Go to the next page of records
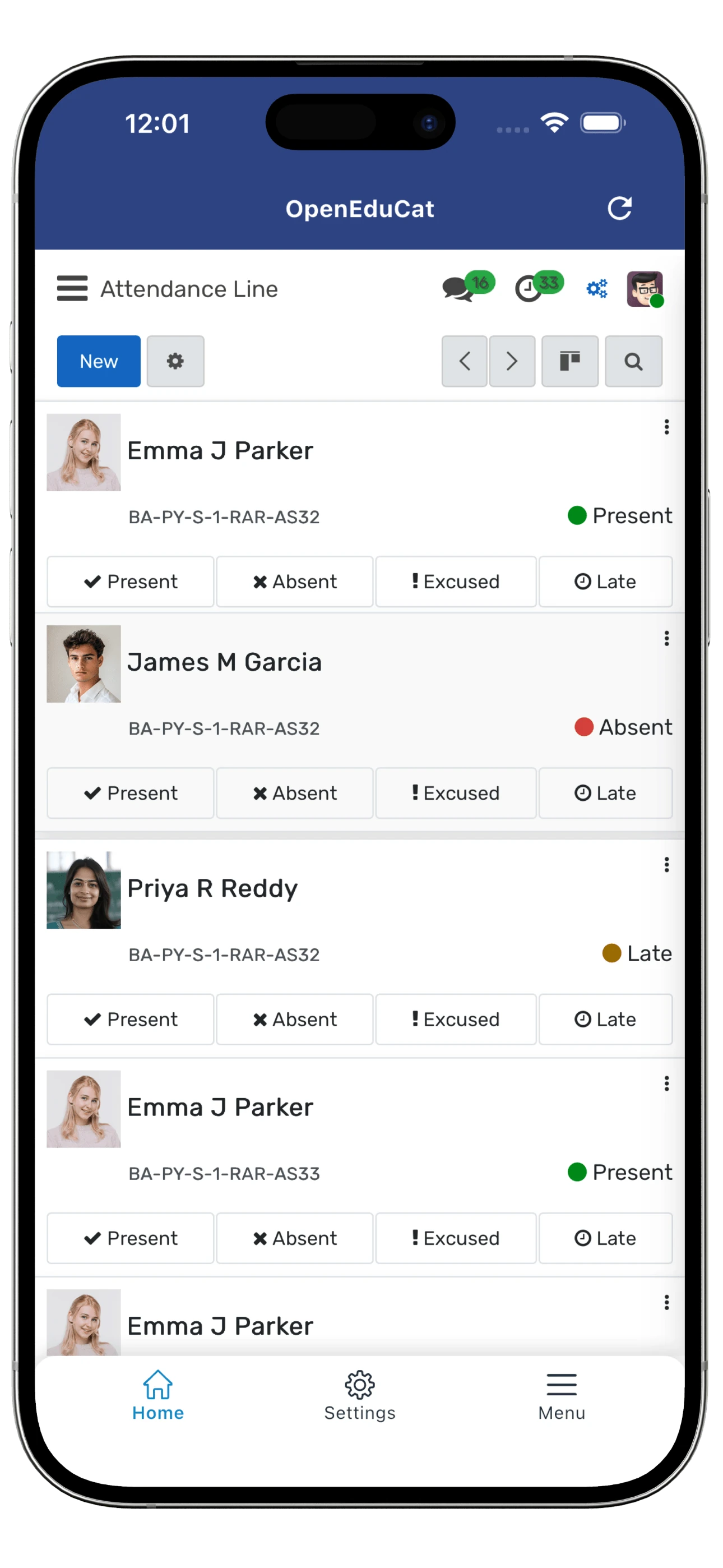 coord(512,361)
